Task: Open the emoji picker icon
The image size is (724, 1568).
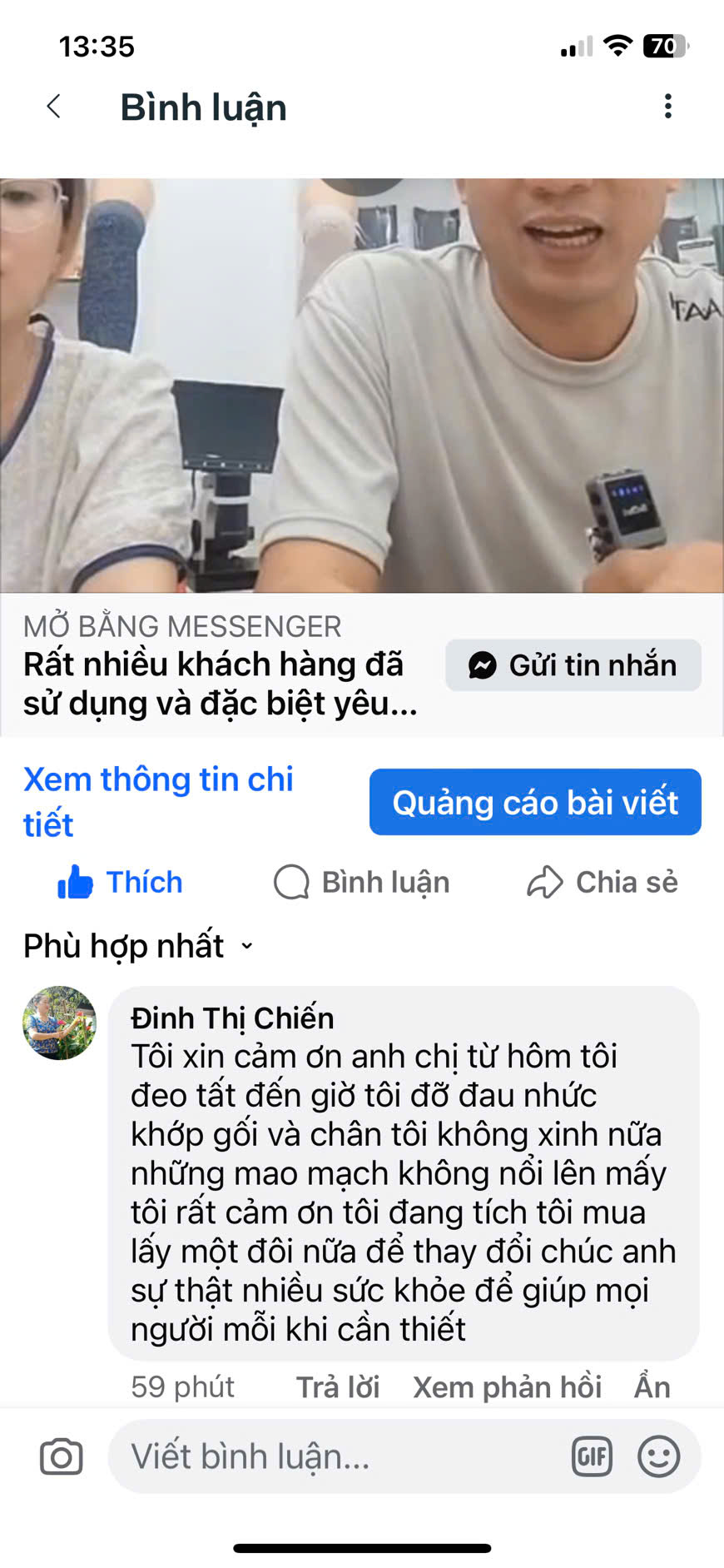Action: click(659, 1456)
